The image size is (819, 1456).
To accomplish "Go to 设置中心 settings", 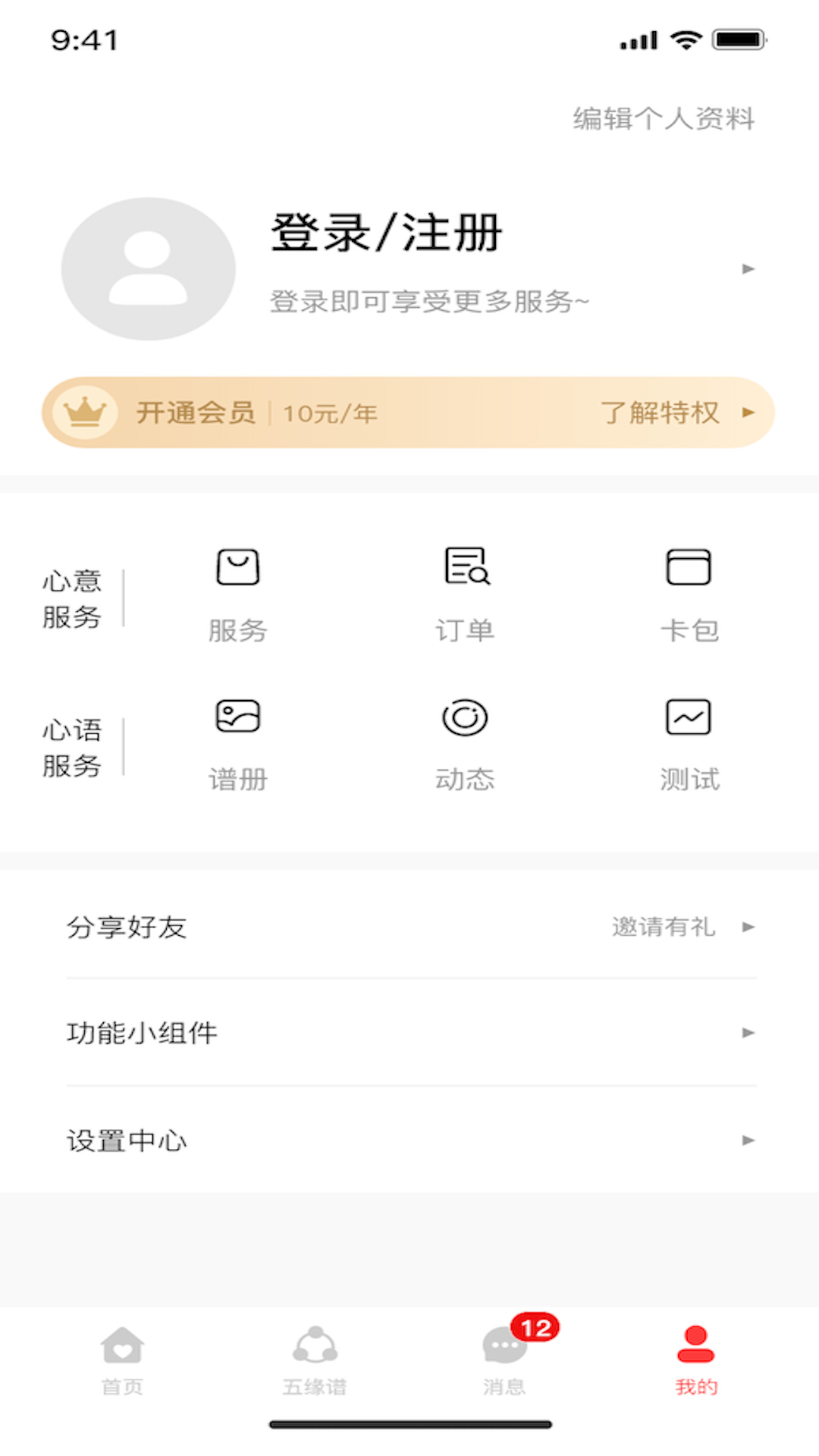I will (411, 1140).
